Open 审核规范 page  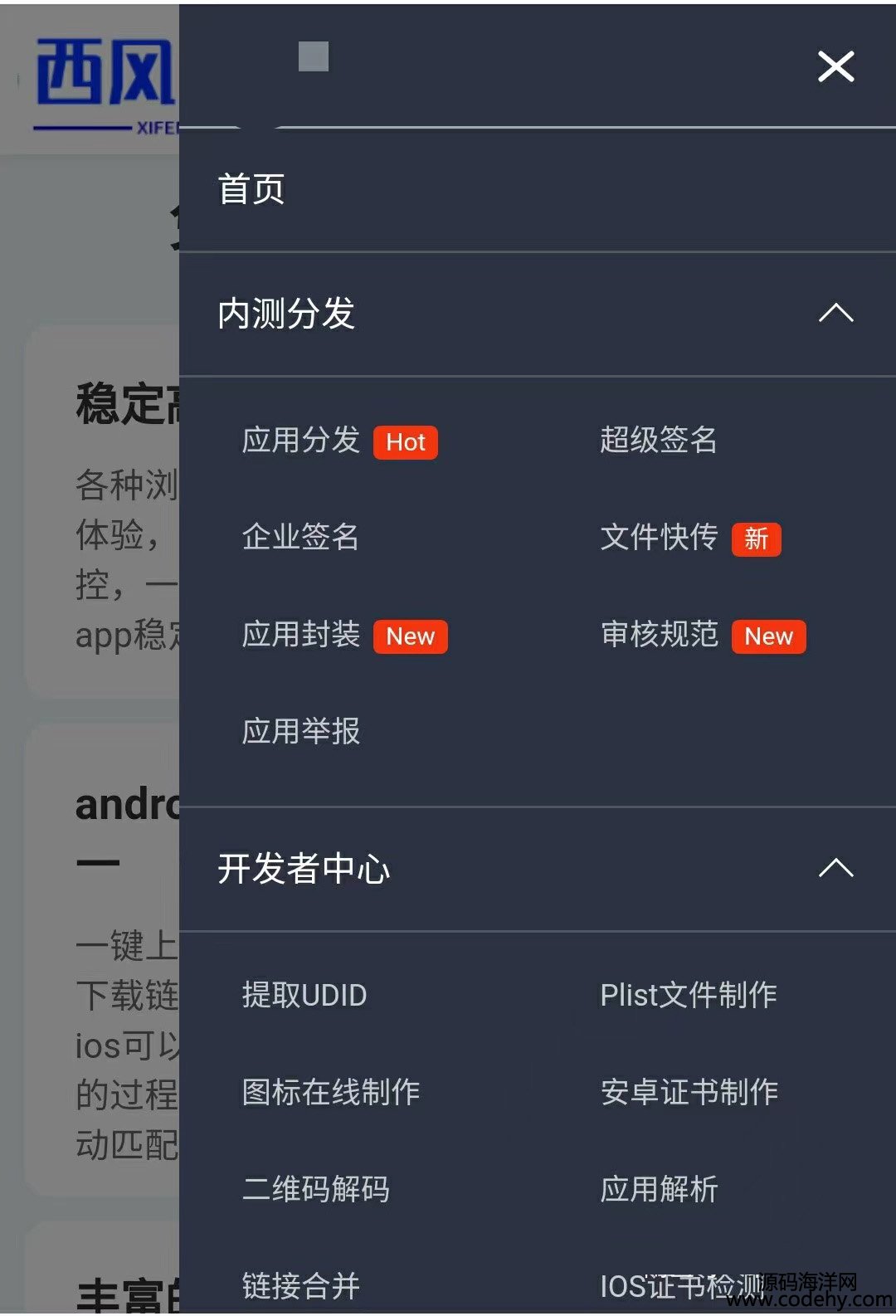pyautogui.click(x=660, y=635)
